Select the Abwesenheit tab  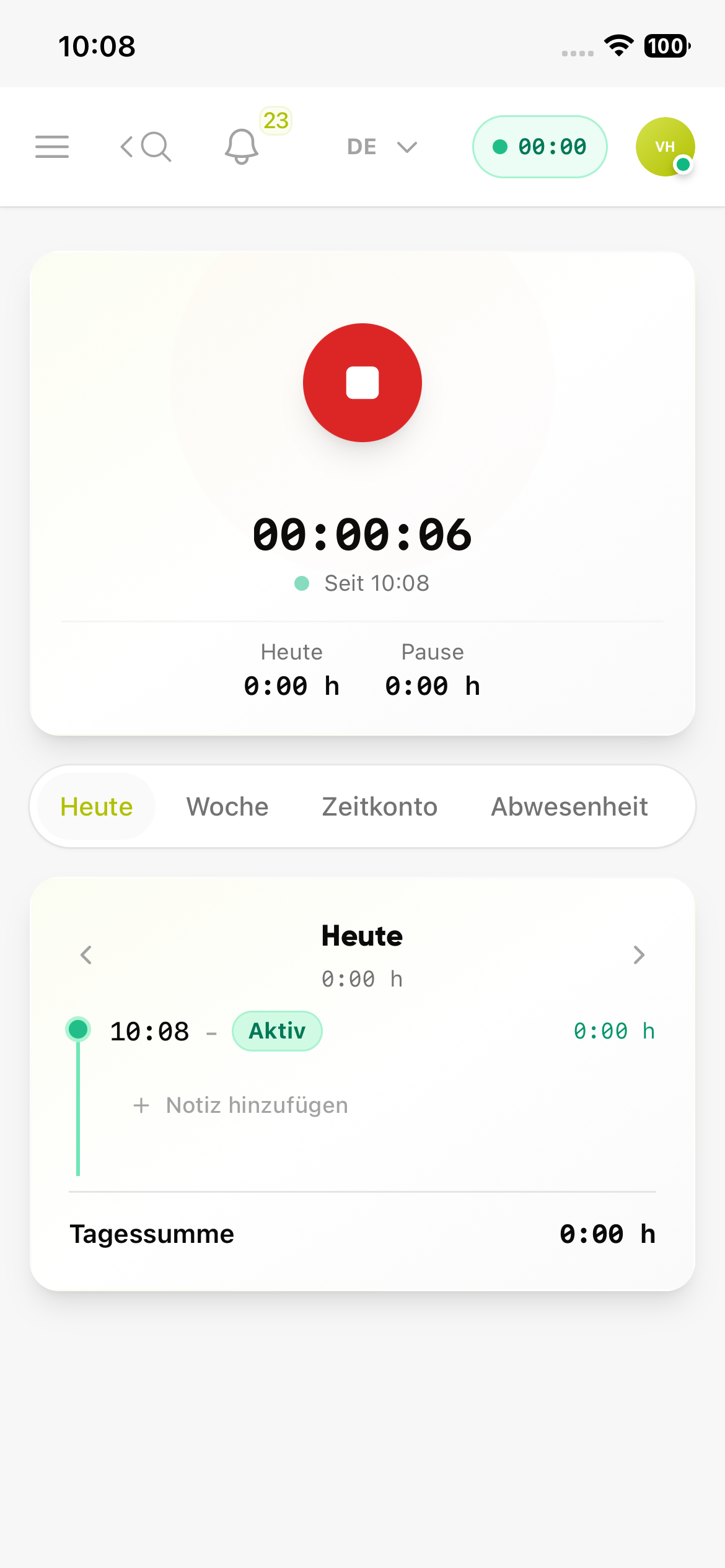click(569, 806)
